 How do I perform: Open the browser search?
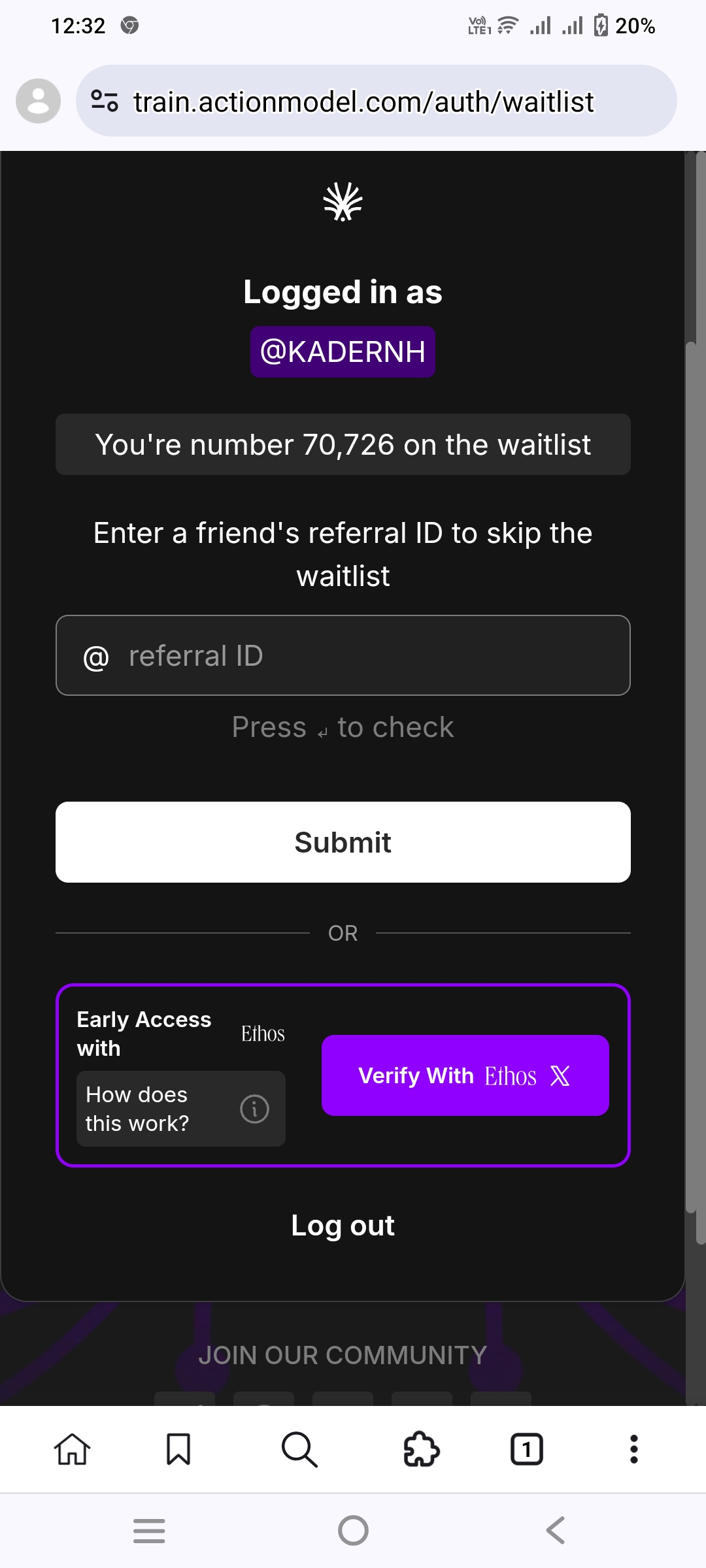pos(299,1449)
